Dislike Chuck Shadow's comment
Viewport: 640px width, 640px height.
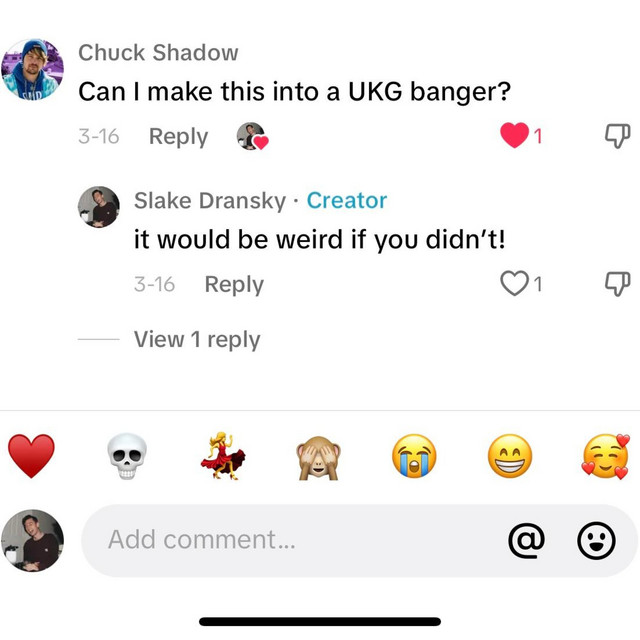[617, 136]
